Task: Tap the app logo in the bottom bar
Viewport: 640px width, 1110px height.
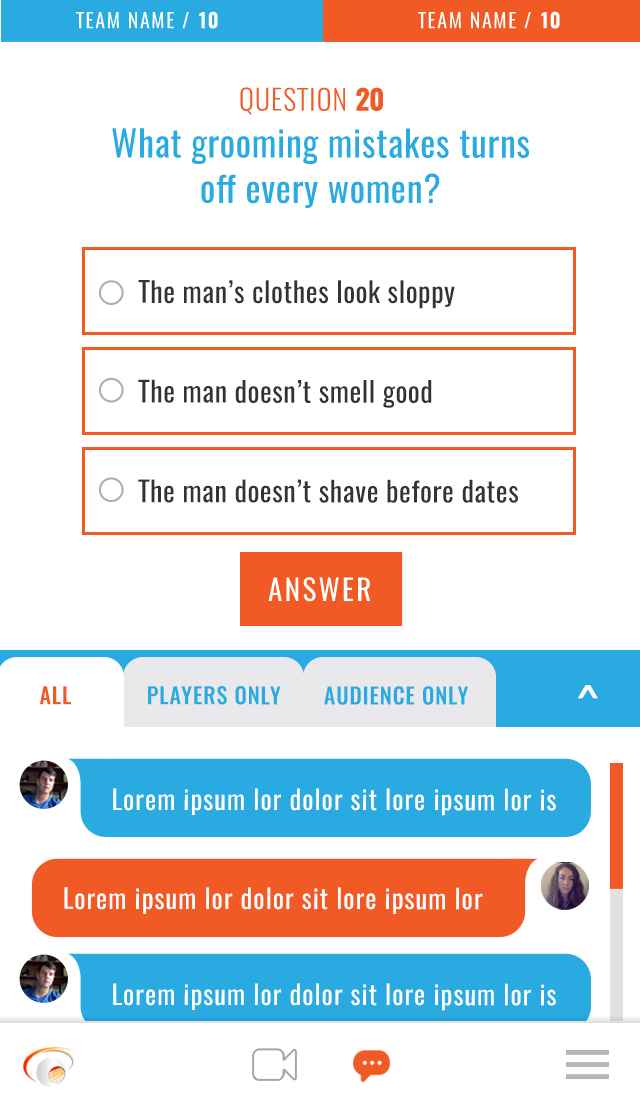Action: [x=48, y=1066]
